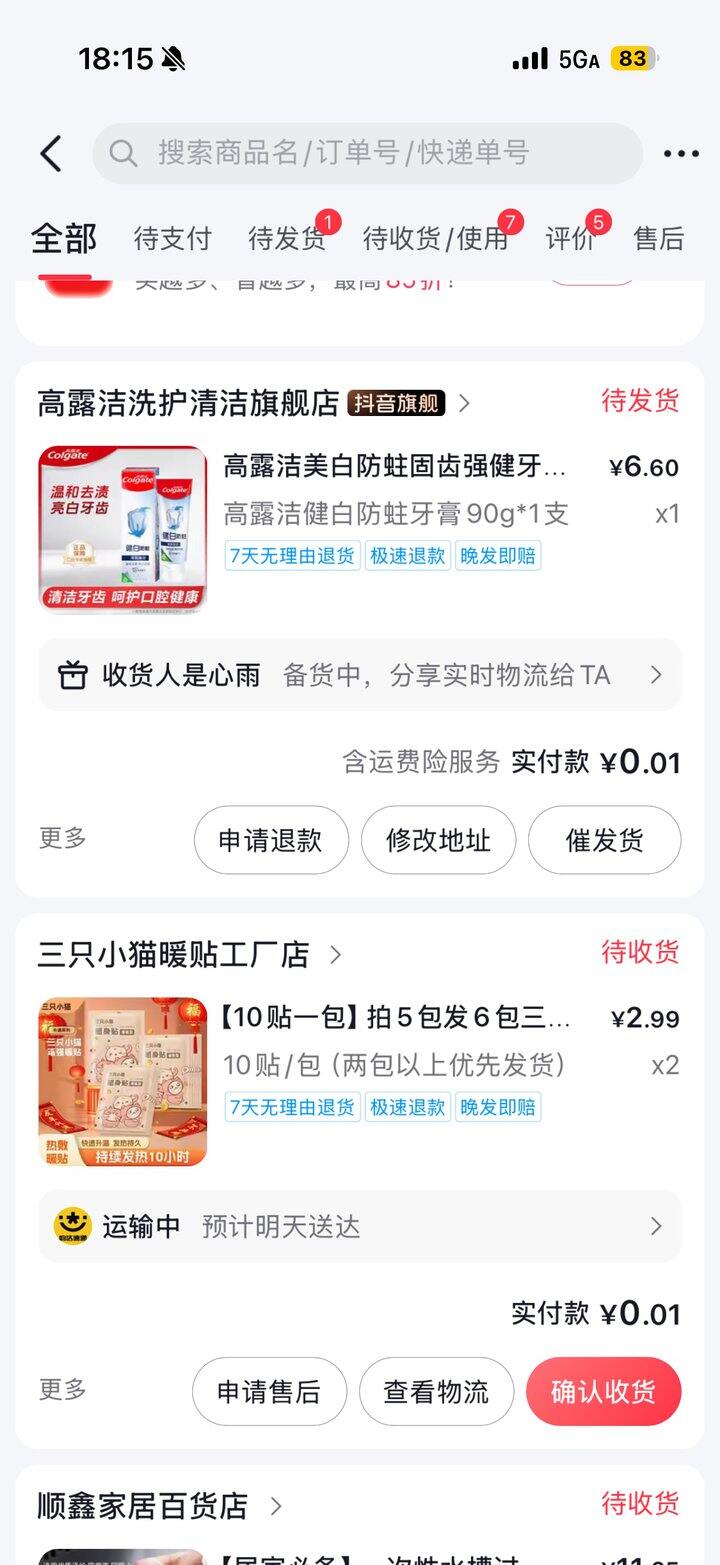Switch to the 待支付 tab
Viewport: 720px width, 1565px height.
click(172, 239)
